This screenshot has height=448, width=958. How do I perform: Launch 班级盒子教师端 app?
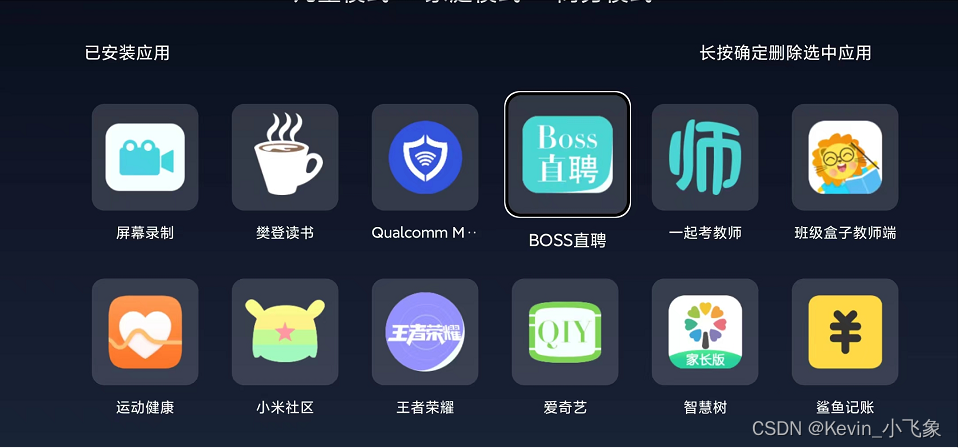point(845,158)
